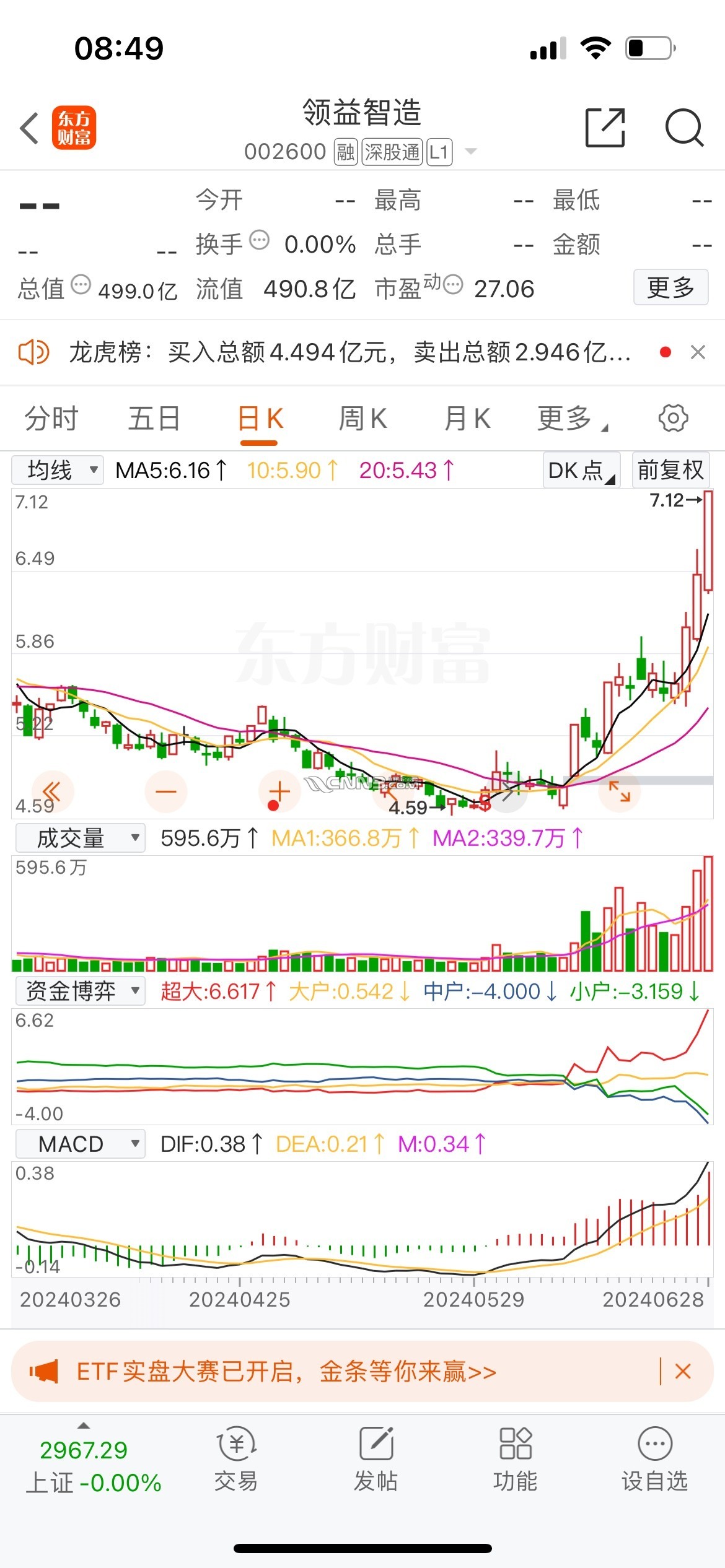Screen dimensions: 725x1568
Task: Open the search magnifier
Action: pyautogui.click(x=683, y=128)
